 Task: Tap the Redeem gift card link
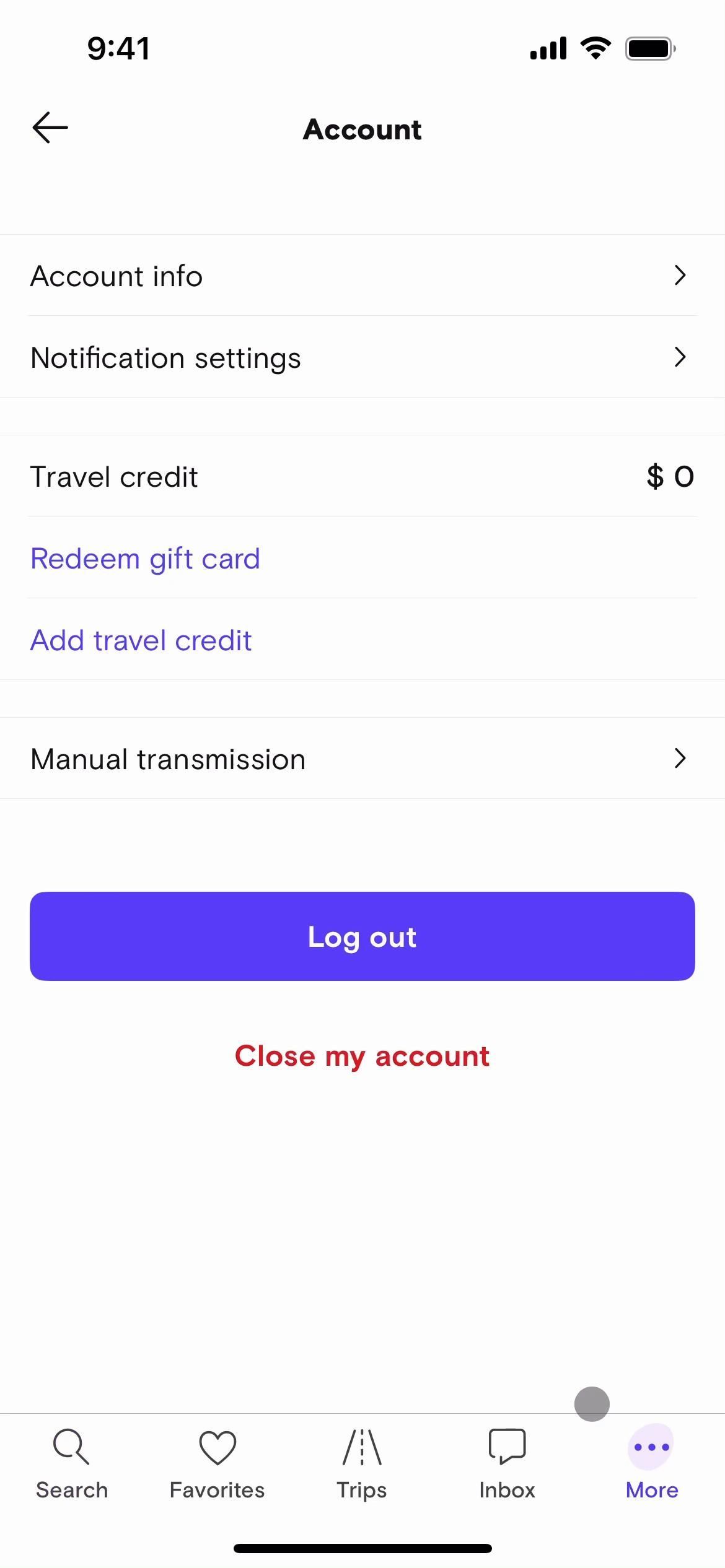point(145,559)
